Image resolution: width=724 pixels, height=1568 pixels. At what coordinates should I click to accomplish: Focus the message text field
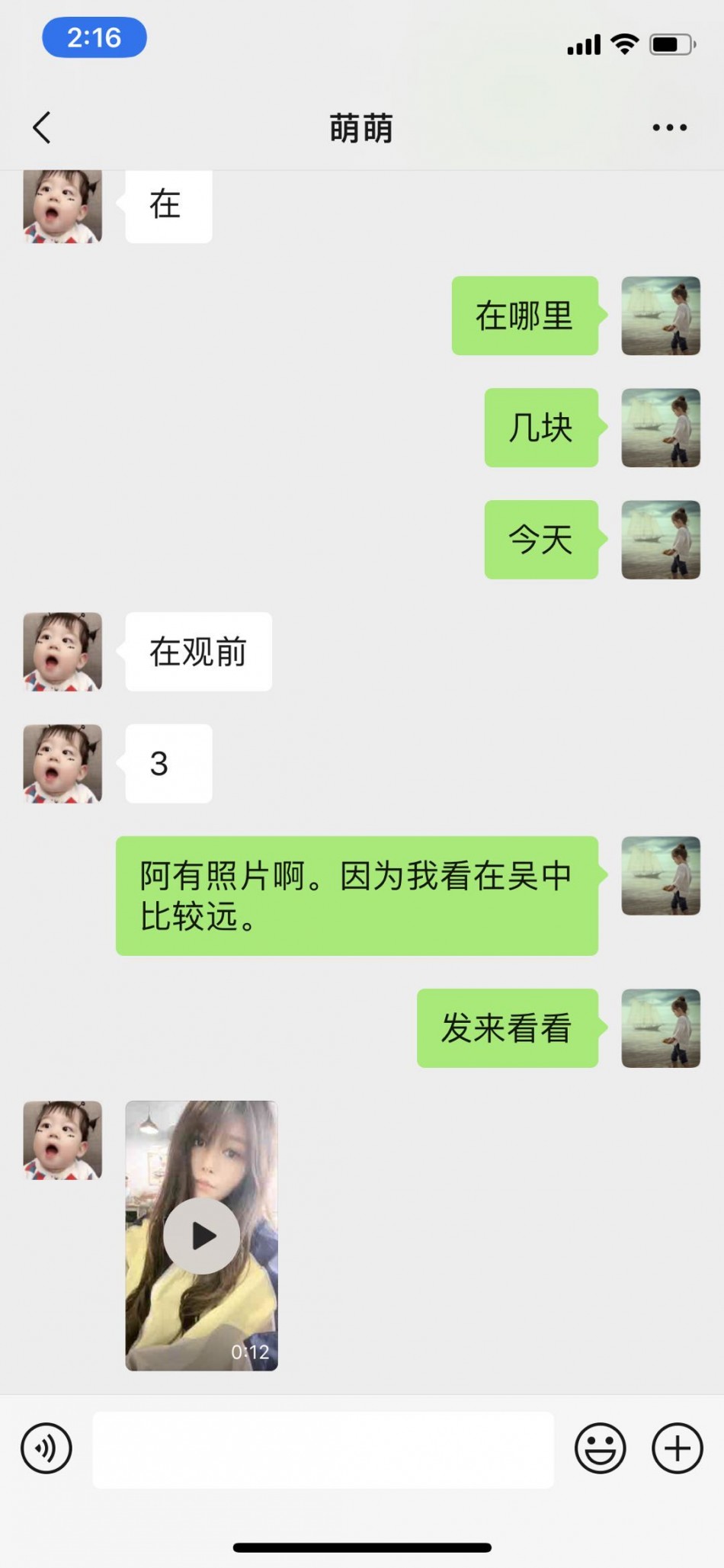323,1449
